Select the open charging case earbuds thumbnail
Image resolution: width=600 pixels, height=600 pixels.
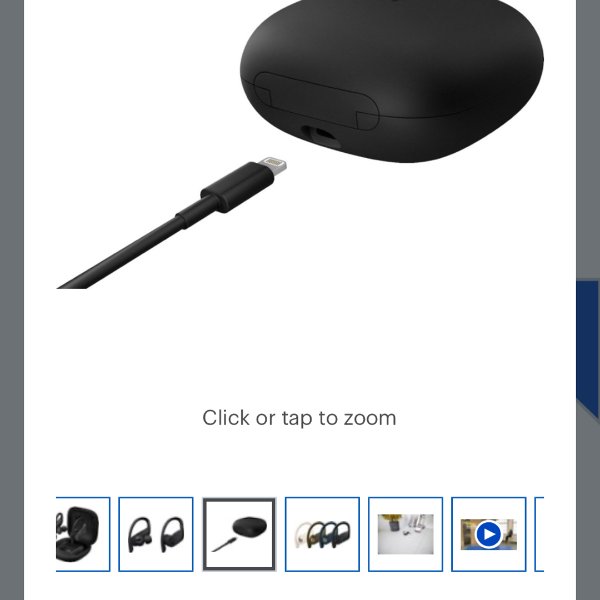(x=83, y=534)
